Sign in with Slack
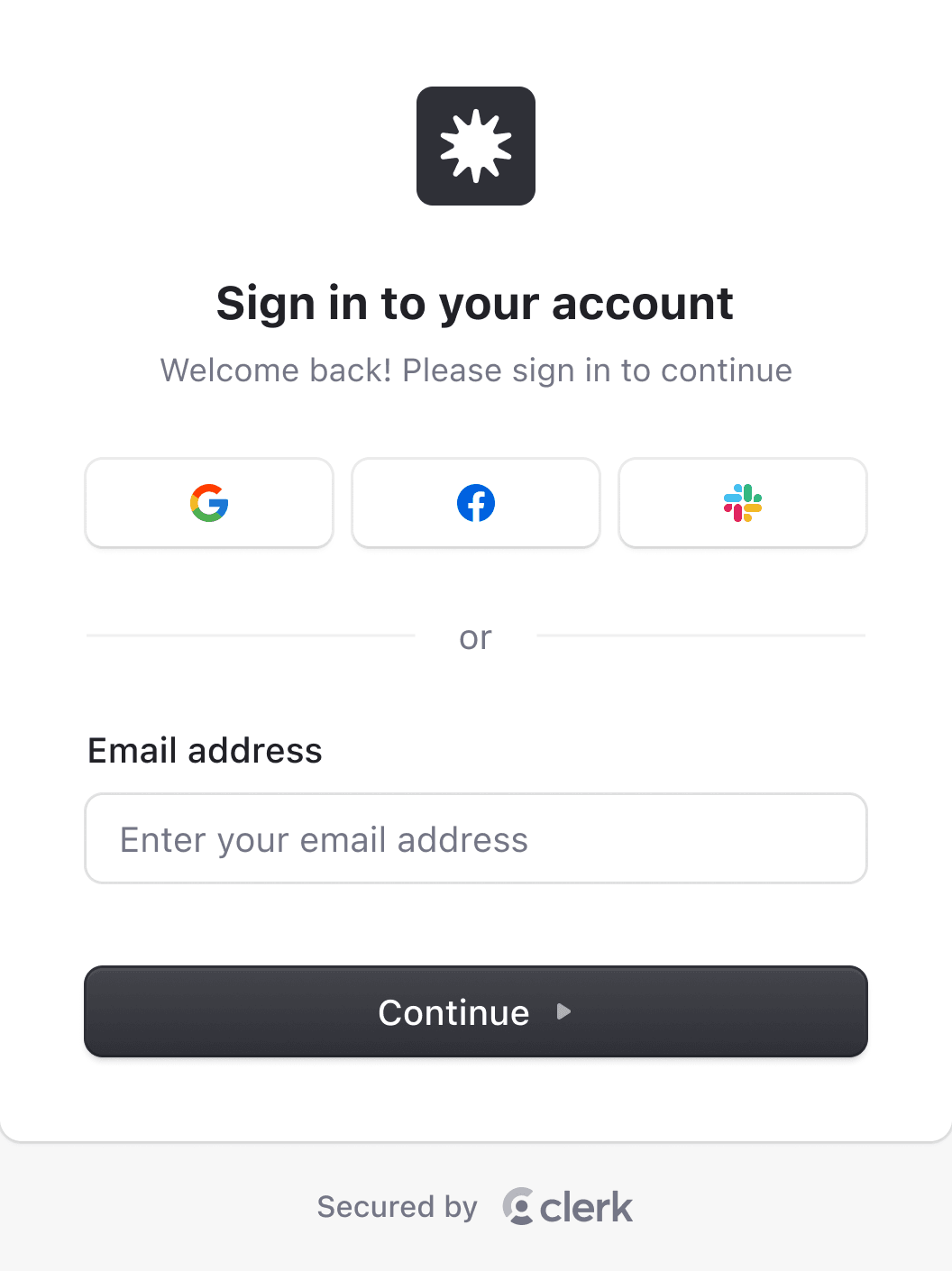This screenshot has height=1271, width=952. (x=743, y=503)
